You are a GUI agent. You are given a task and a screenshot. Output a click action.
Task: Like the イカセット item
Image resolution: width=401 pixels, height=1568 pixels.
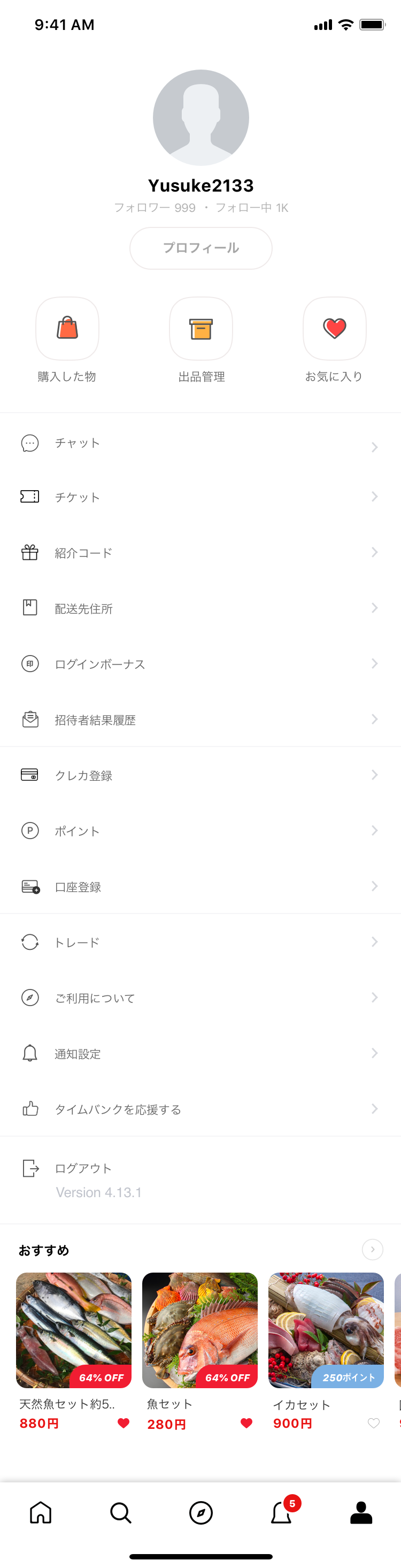point(374,1423)
